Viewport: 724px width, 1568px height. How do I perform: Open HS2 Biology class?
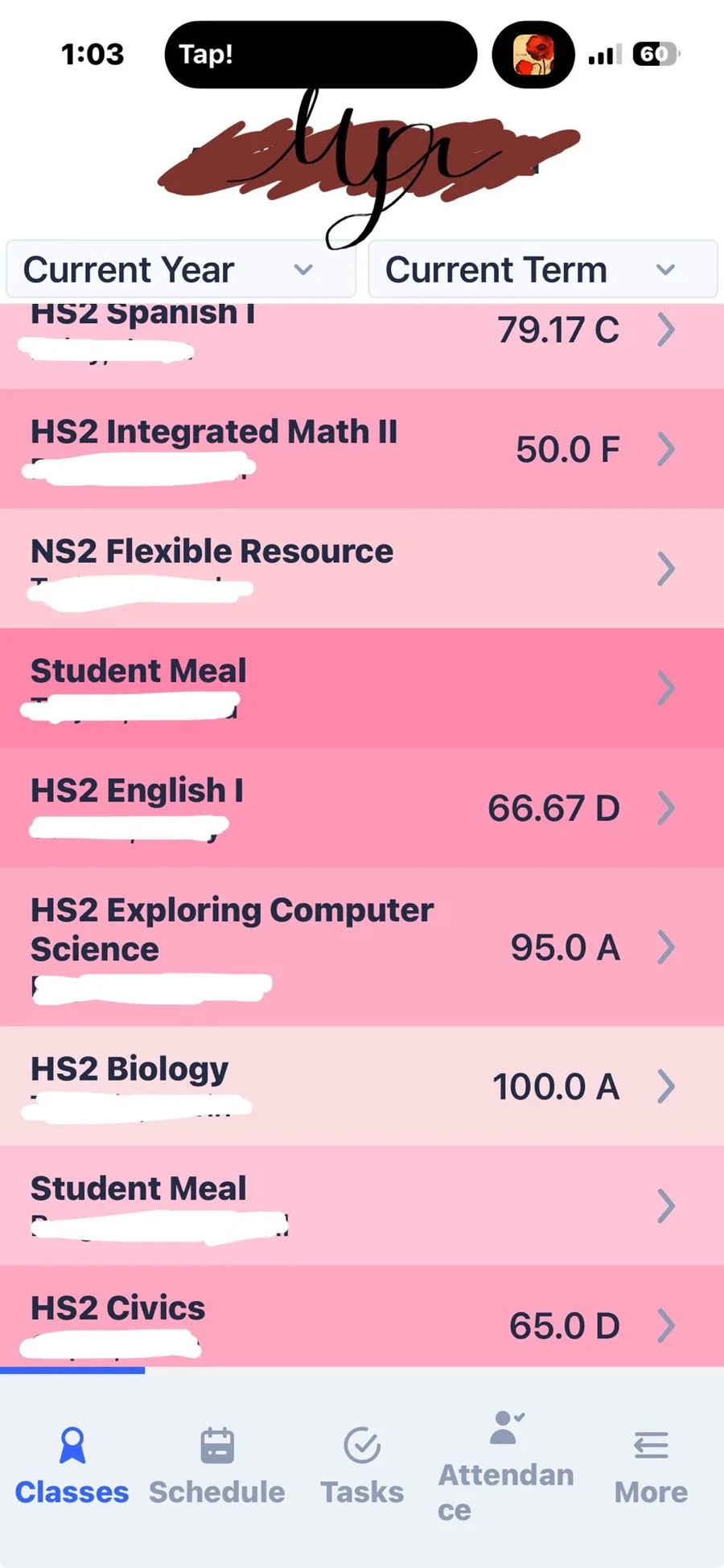362,1086
